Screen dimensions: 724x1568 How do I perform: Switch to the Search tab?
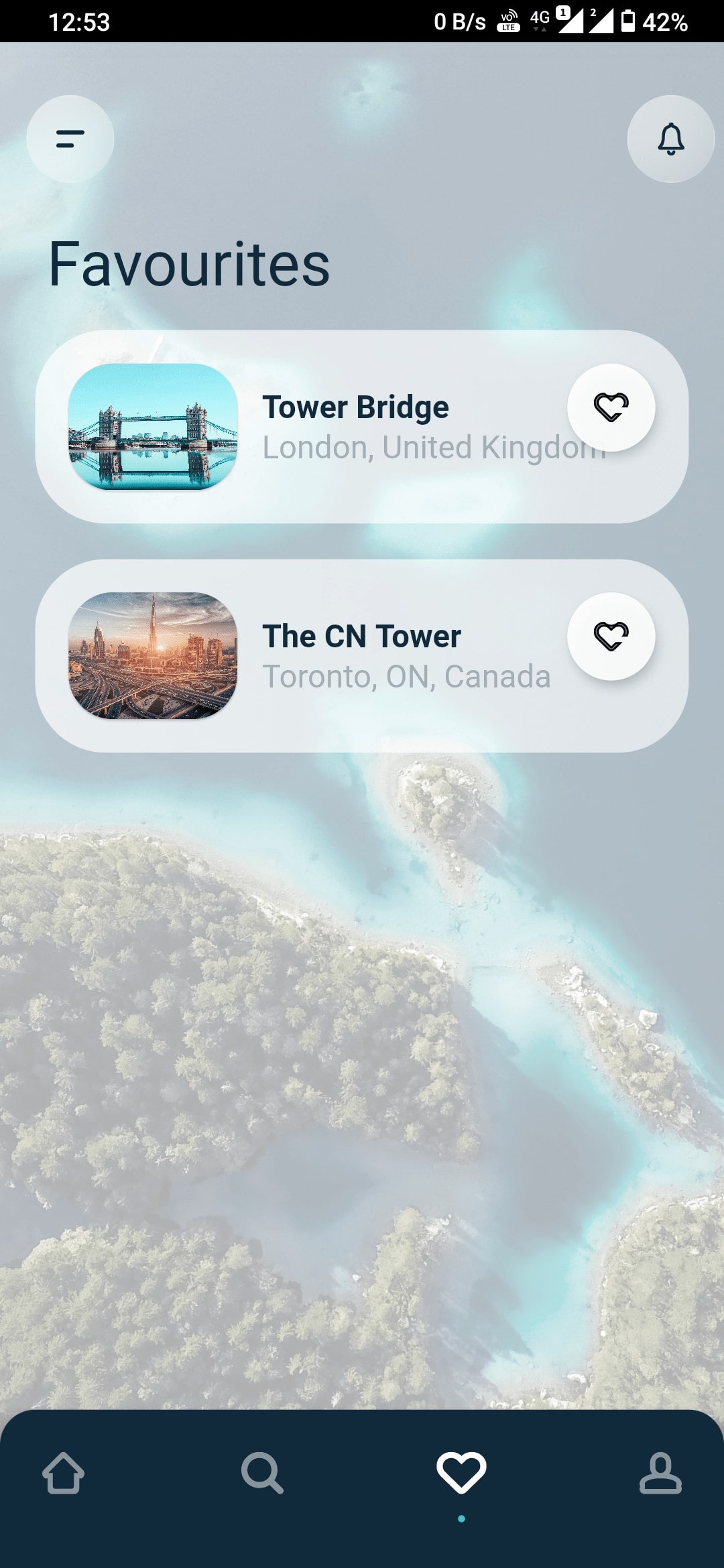(x=262, y=1473)
